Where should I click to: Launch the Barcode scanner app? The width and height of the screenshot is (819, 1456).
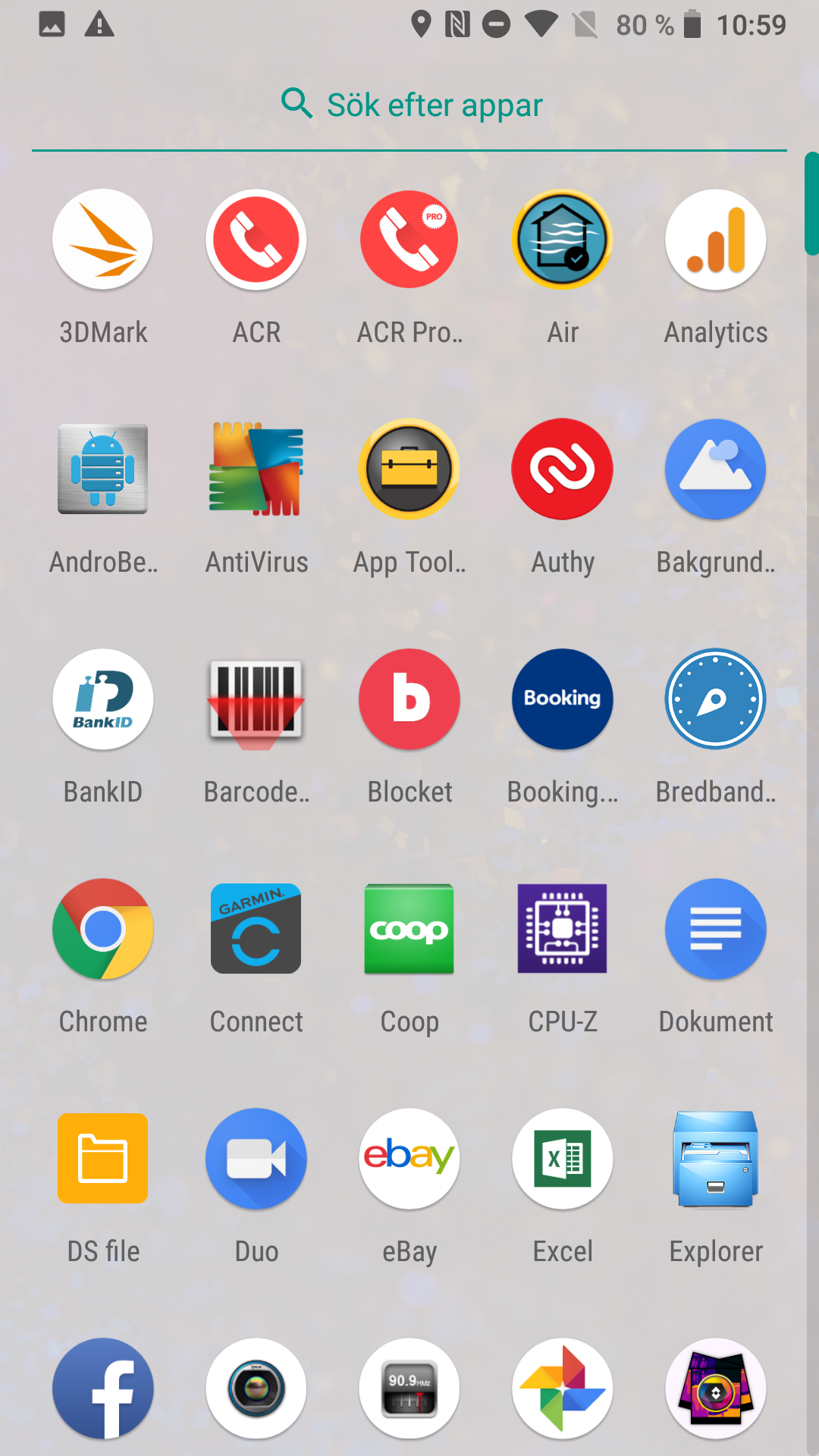[256, 699]
